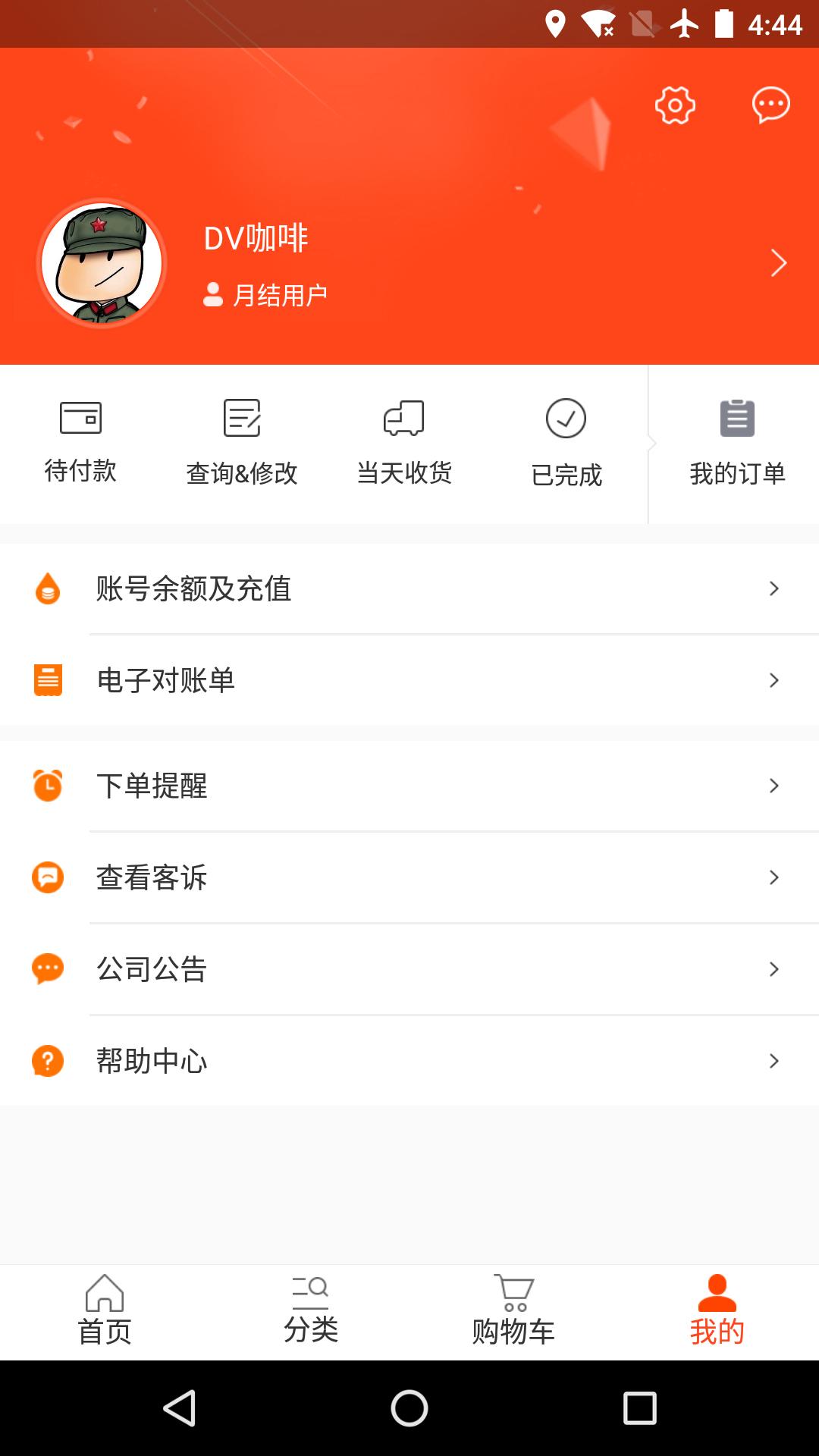The image size is (819, 1456).
Task: Open 公司公告 company announcements
Action: coord(409,969)
